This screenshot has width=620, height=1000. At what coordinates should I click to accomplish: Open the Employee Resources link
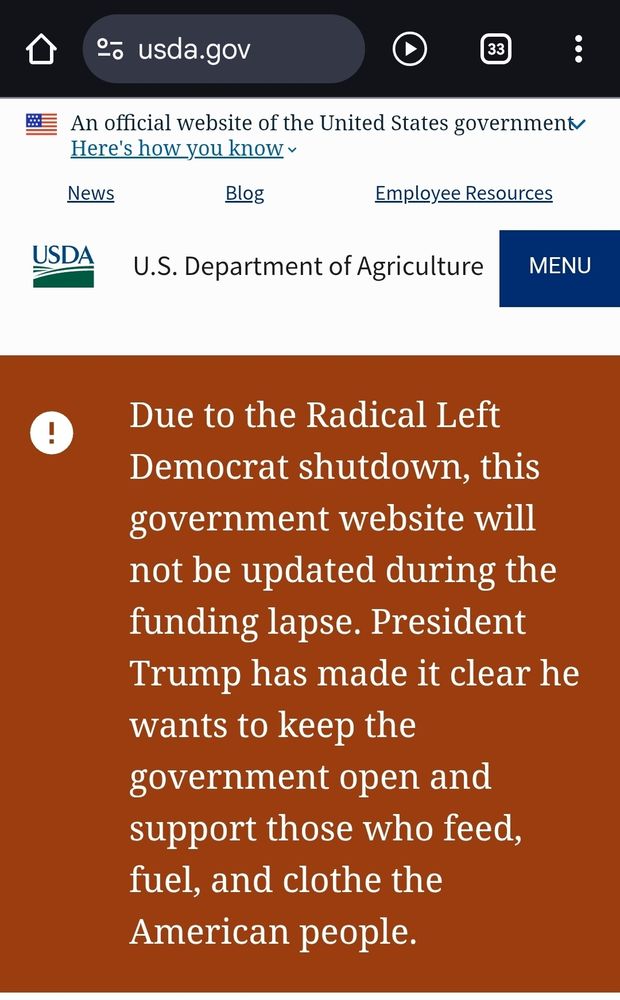coord(463,193)
